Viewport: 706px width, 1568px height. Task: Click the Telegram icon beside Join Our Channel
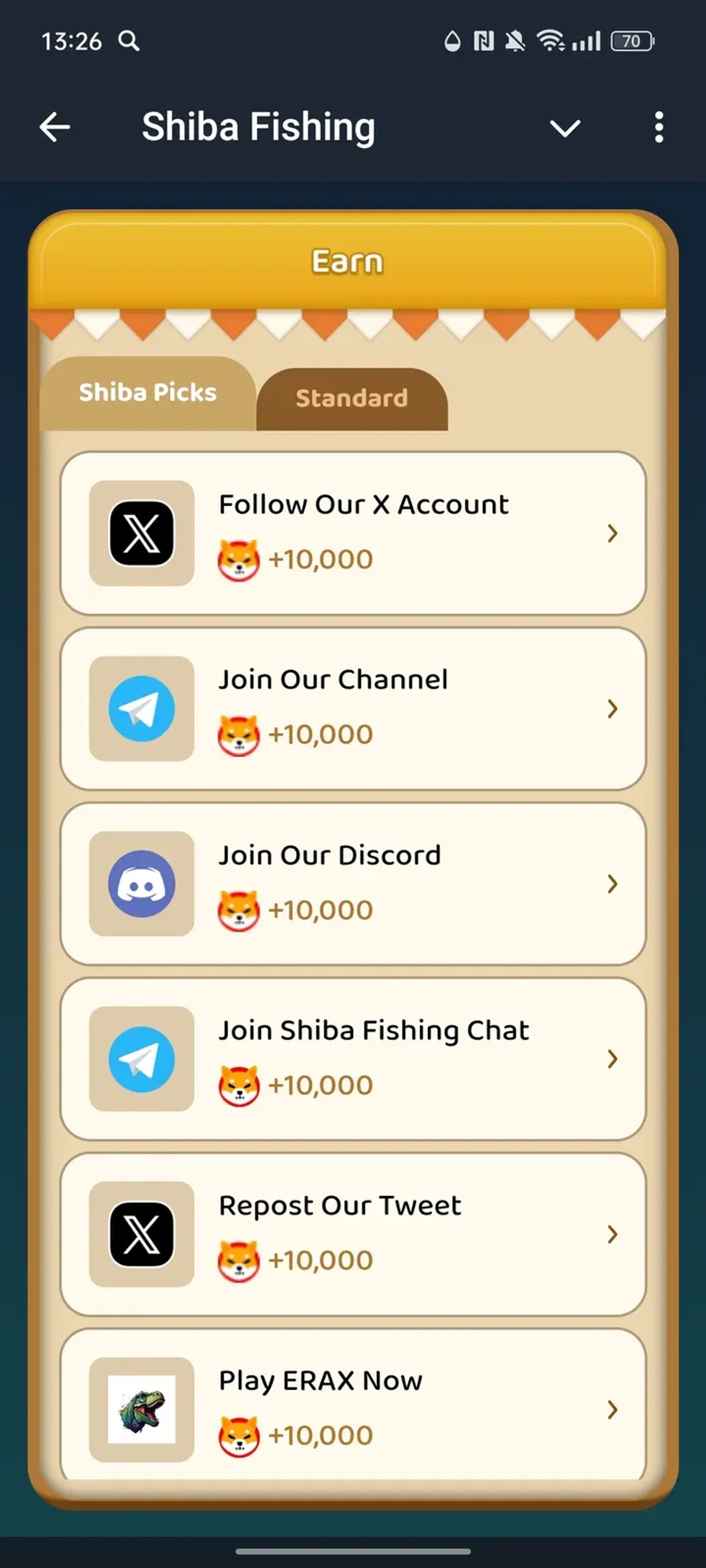tap(141, 709)
